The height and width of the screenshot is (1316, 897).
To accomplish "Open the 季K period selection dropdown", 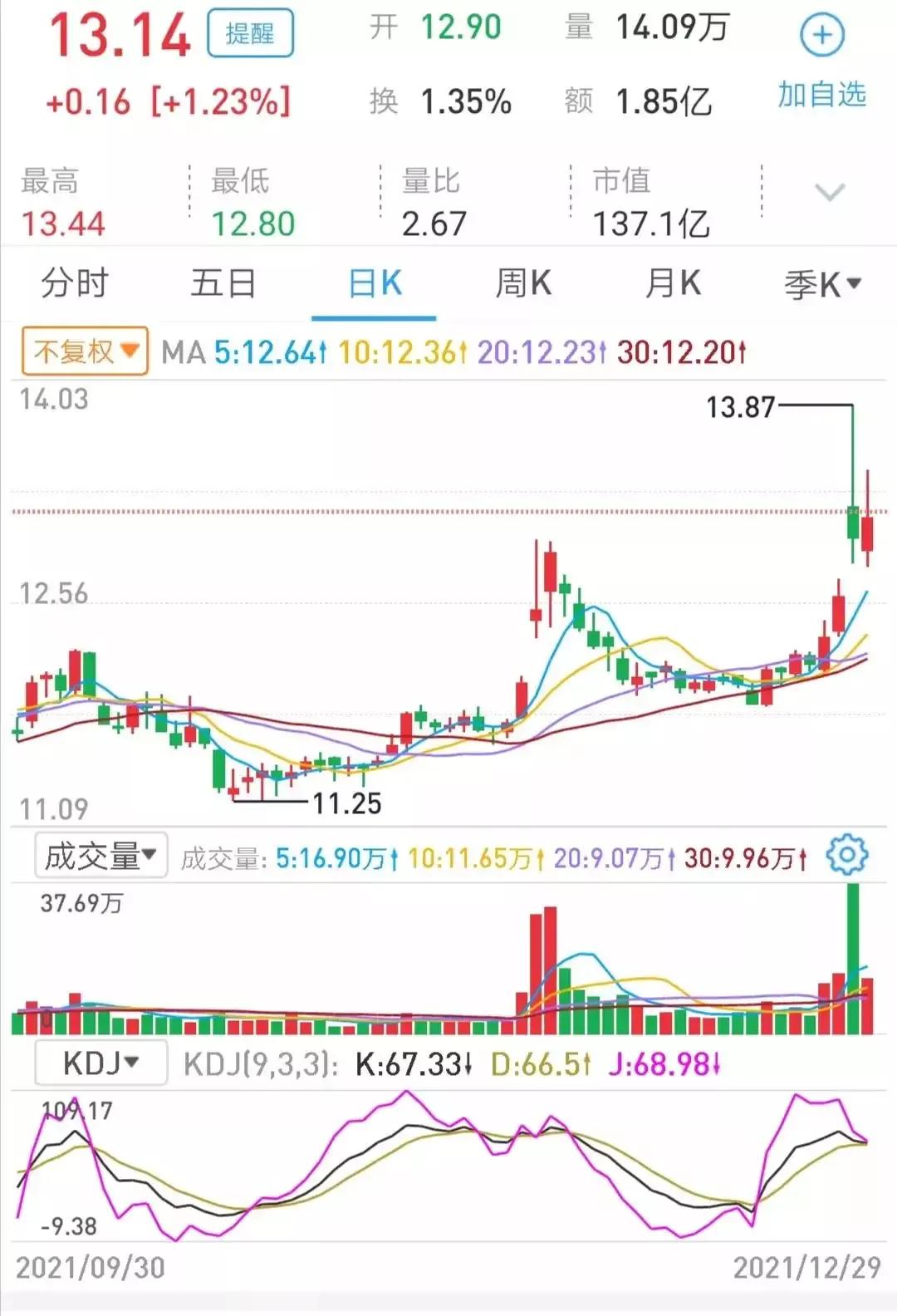I will (x=821, y=282).
